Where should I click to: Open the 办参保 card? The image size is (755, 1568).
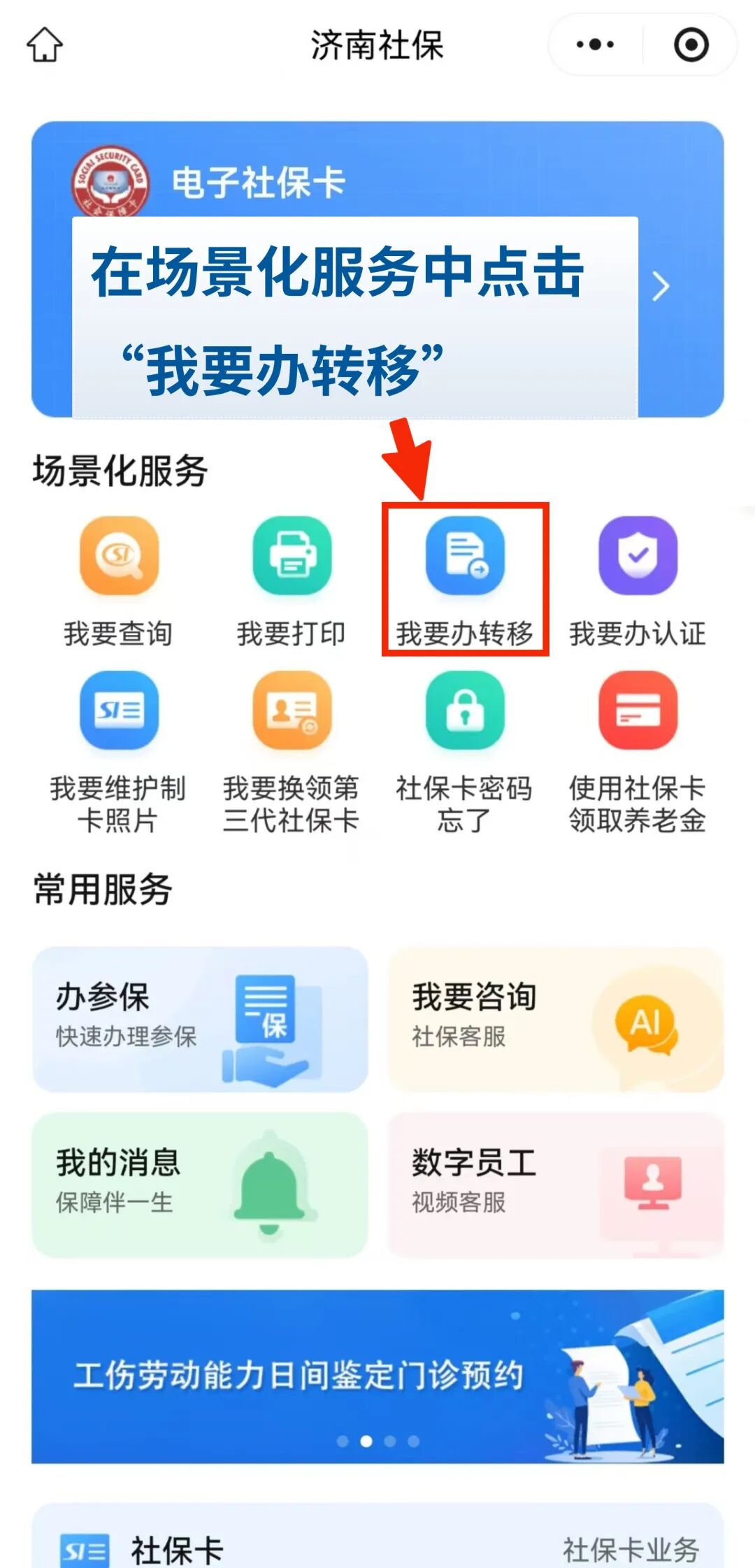click(200, 1019)
